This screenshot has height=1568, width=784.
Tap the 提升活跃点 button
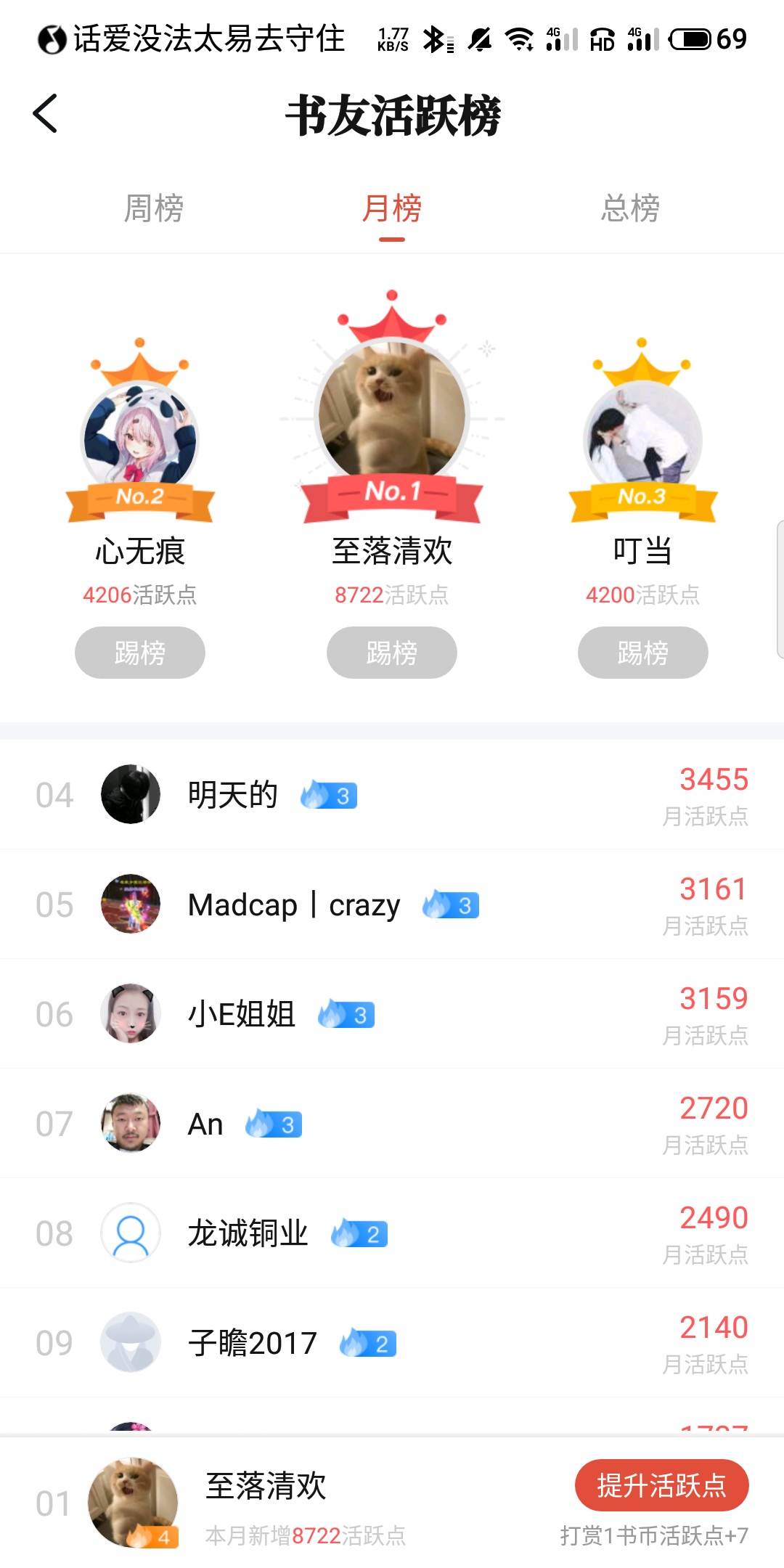point(661,1485)
